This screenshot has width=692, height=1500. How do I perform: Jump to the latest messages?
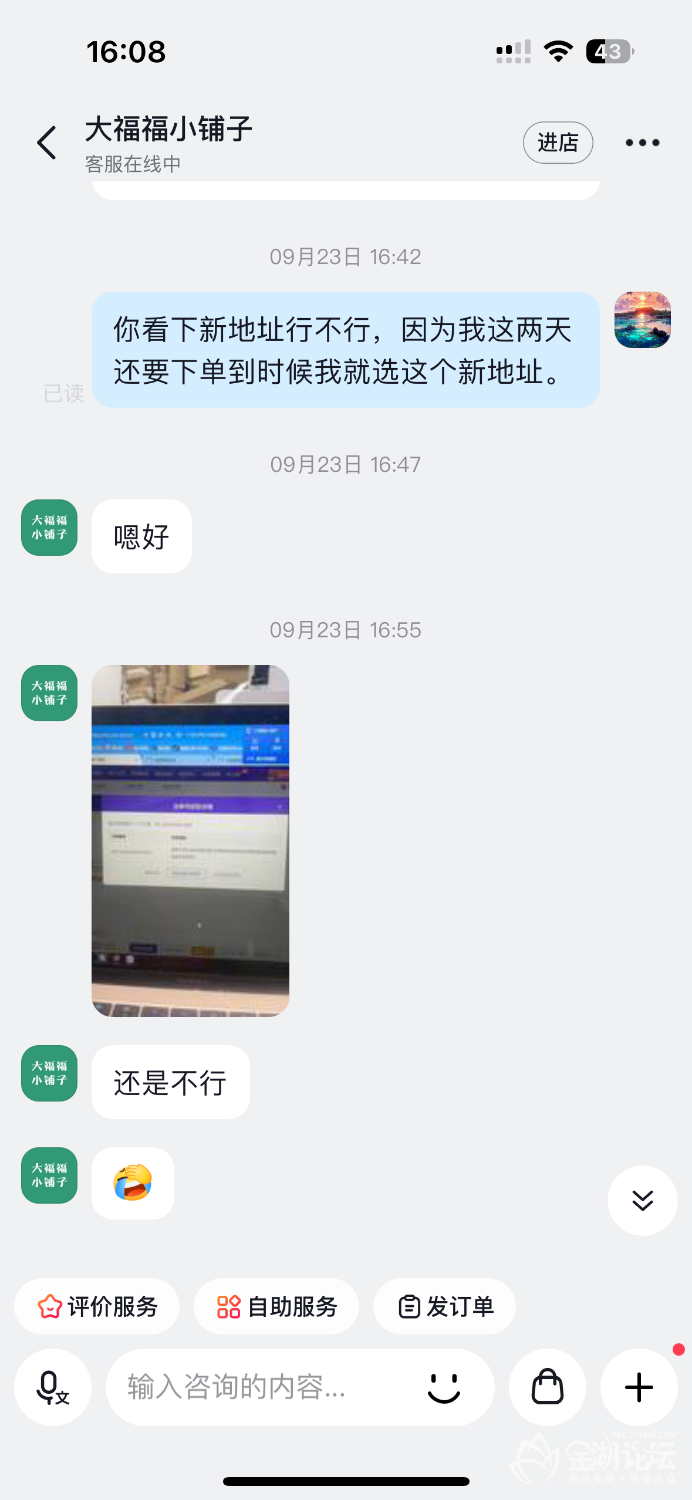pos(642,1200)
